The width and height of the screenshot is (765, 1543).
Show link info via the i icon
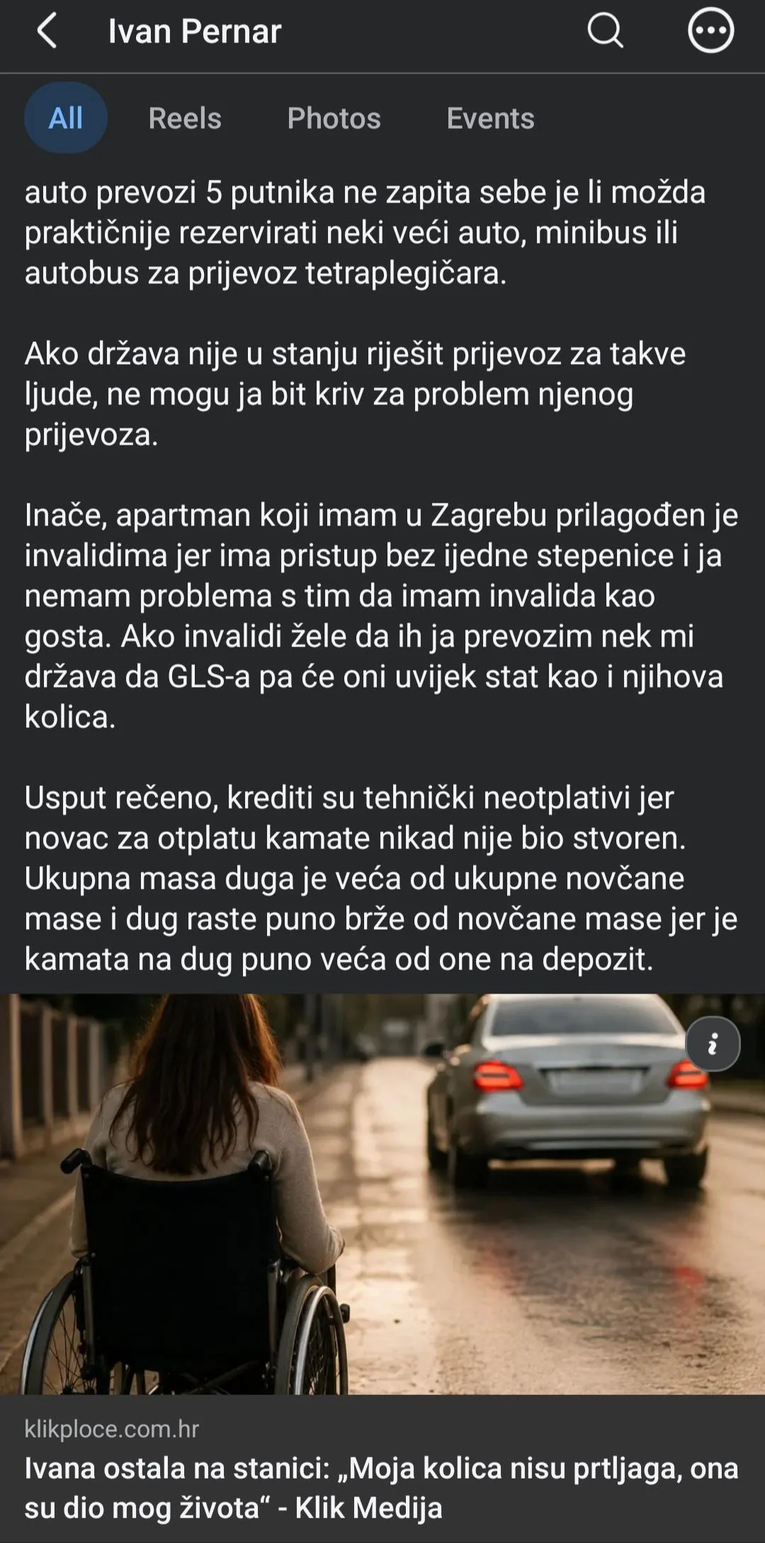713,1045
